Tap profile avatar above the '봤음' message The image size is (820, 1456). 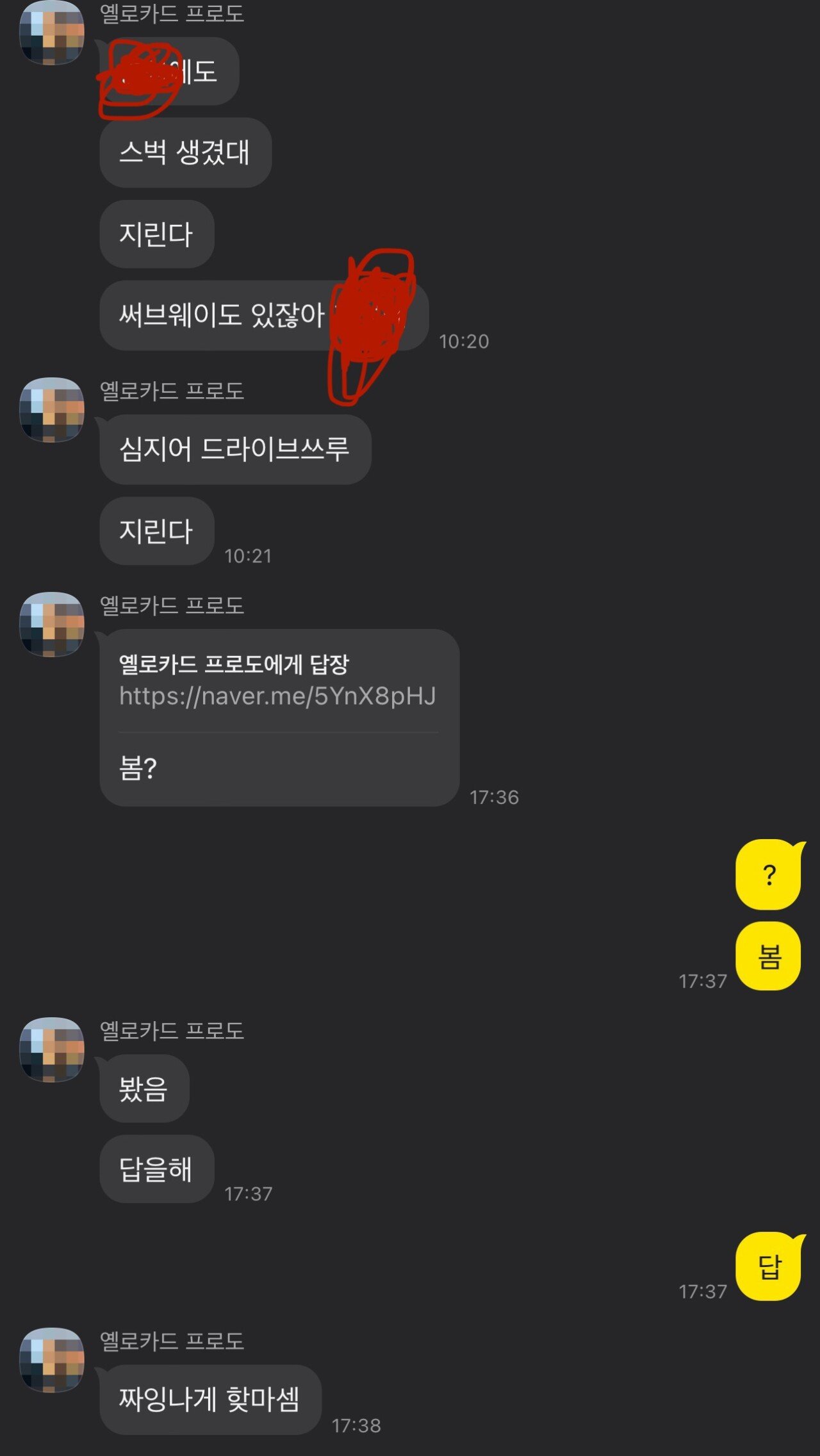coord(52,1050)
